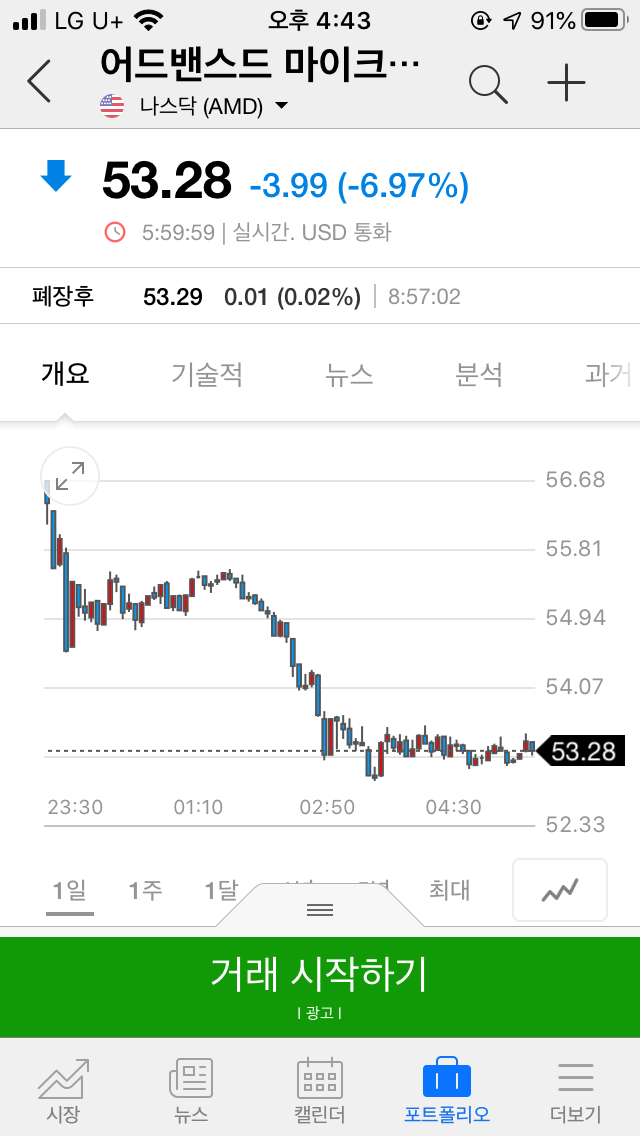Go to the 시장 bottom tab
Screen dimensions: 640x1136
[x=63, y=1091]
